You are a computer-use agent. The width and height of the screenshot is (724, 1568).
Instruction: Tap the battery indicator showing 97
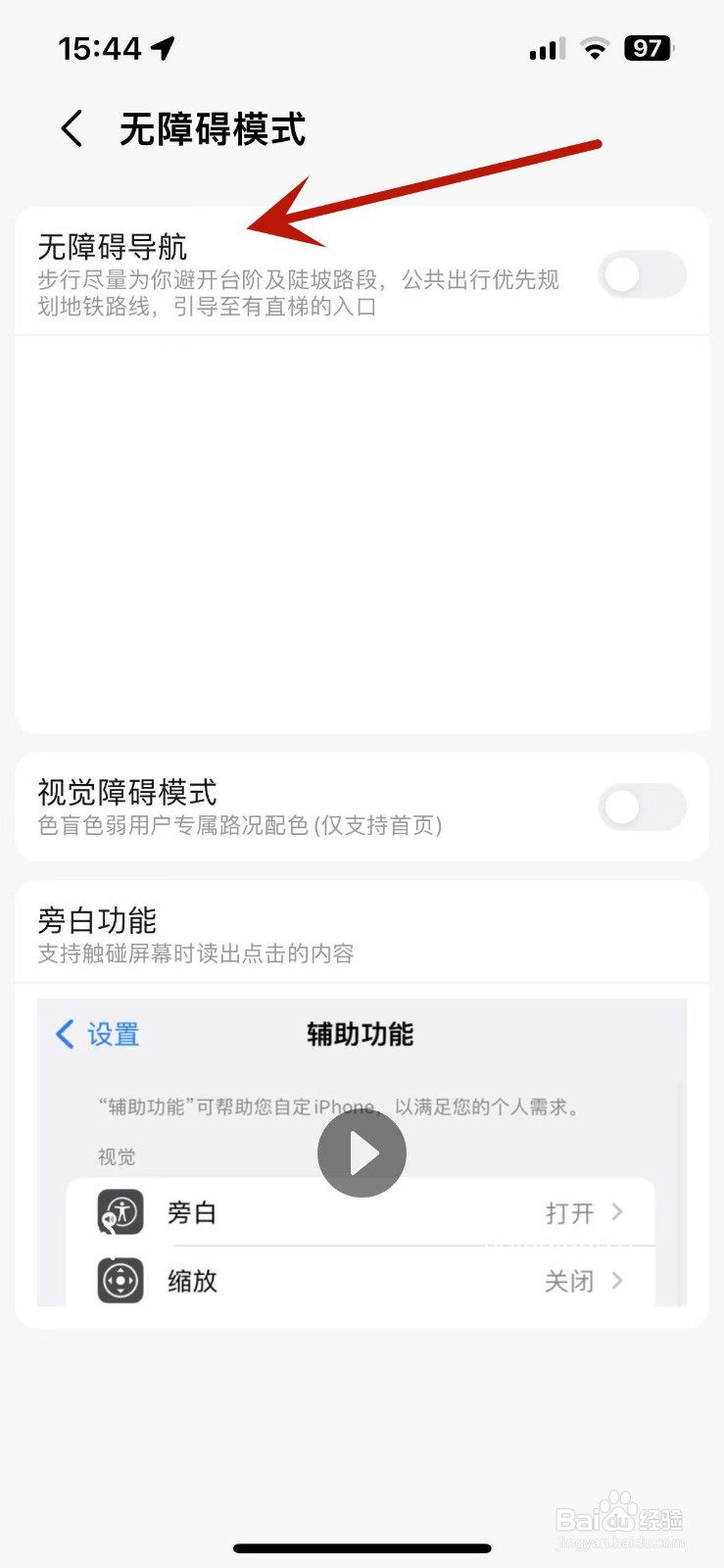point(649,47)
